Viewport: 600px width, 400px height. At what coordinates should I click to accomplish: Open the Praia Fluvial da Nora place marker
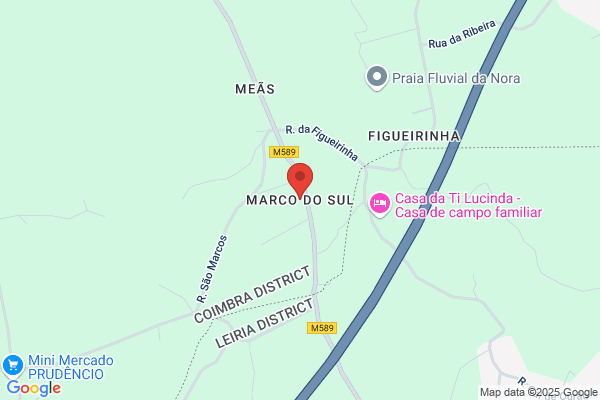377,78
